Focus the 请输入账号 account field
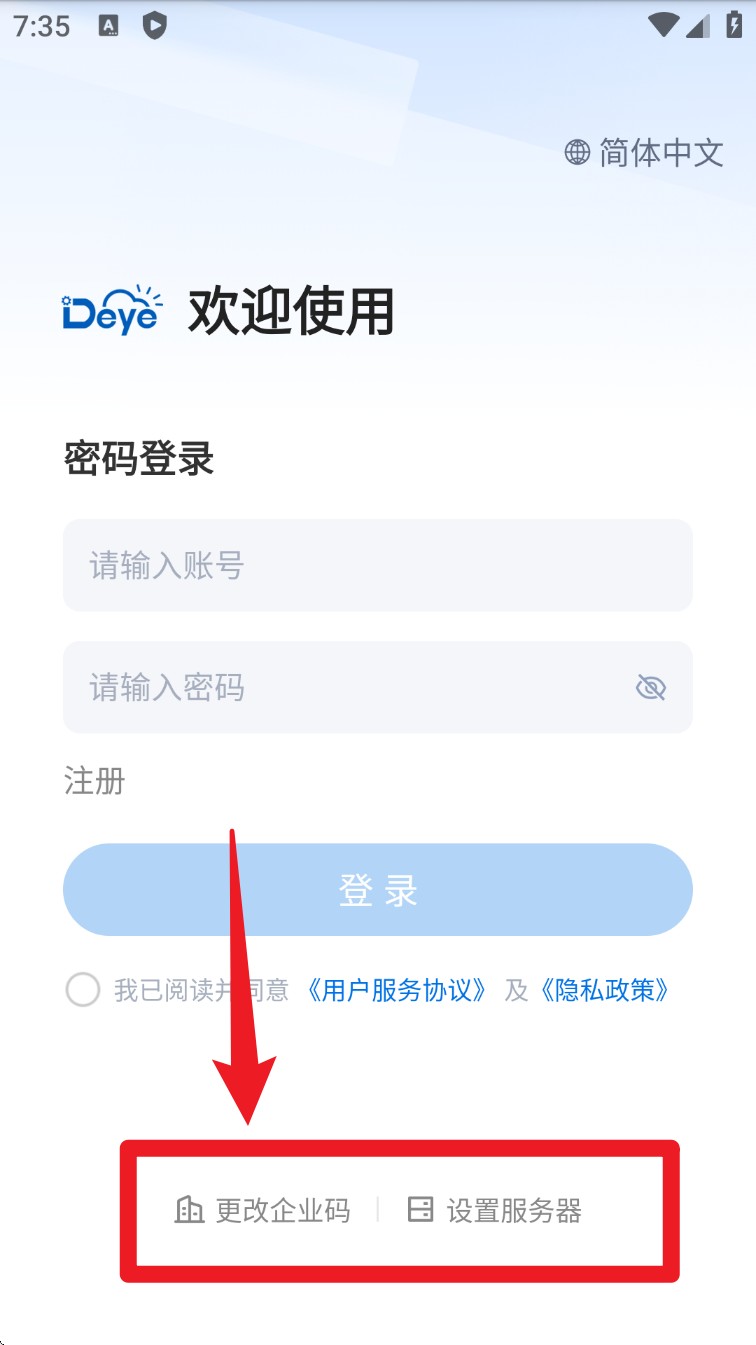The image size is (756, 1345). pos(377,565)
